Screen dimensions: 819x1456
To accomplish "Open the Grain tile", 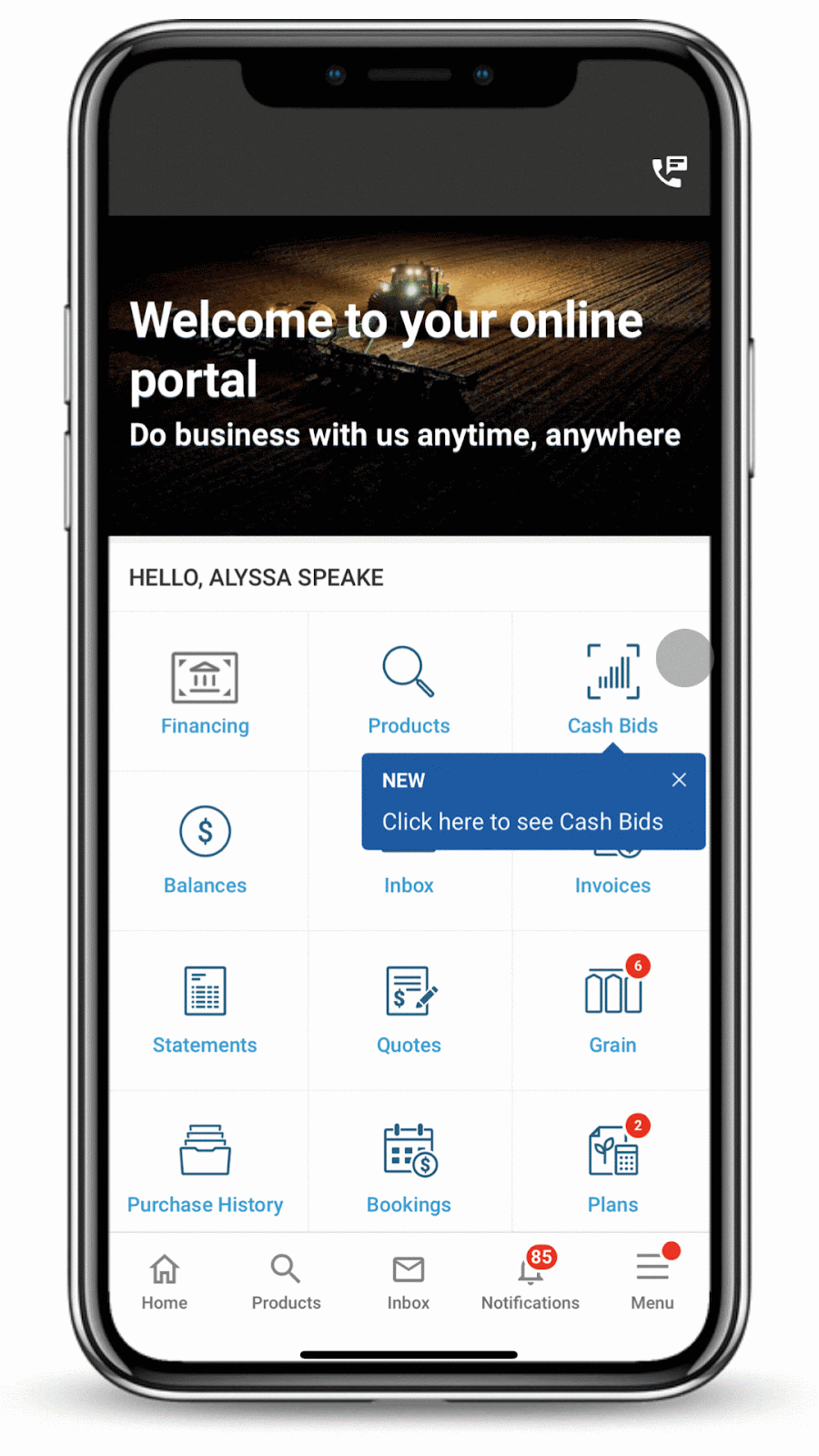I will pos(612,1010).
